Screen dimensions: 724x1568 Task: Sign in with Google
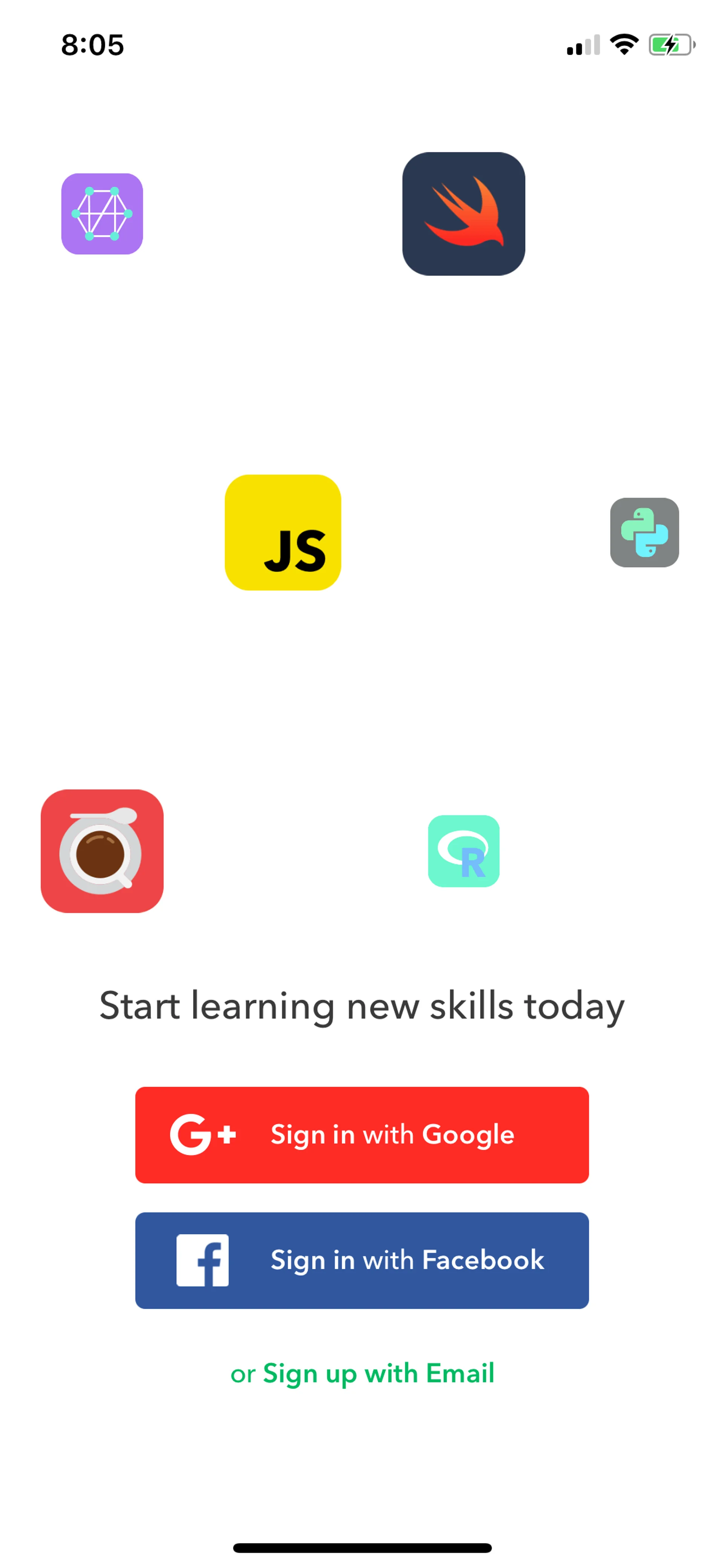tap(361, 1135)
